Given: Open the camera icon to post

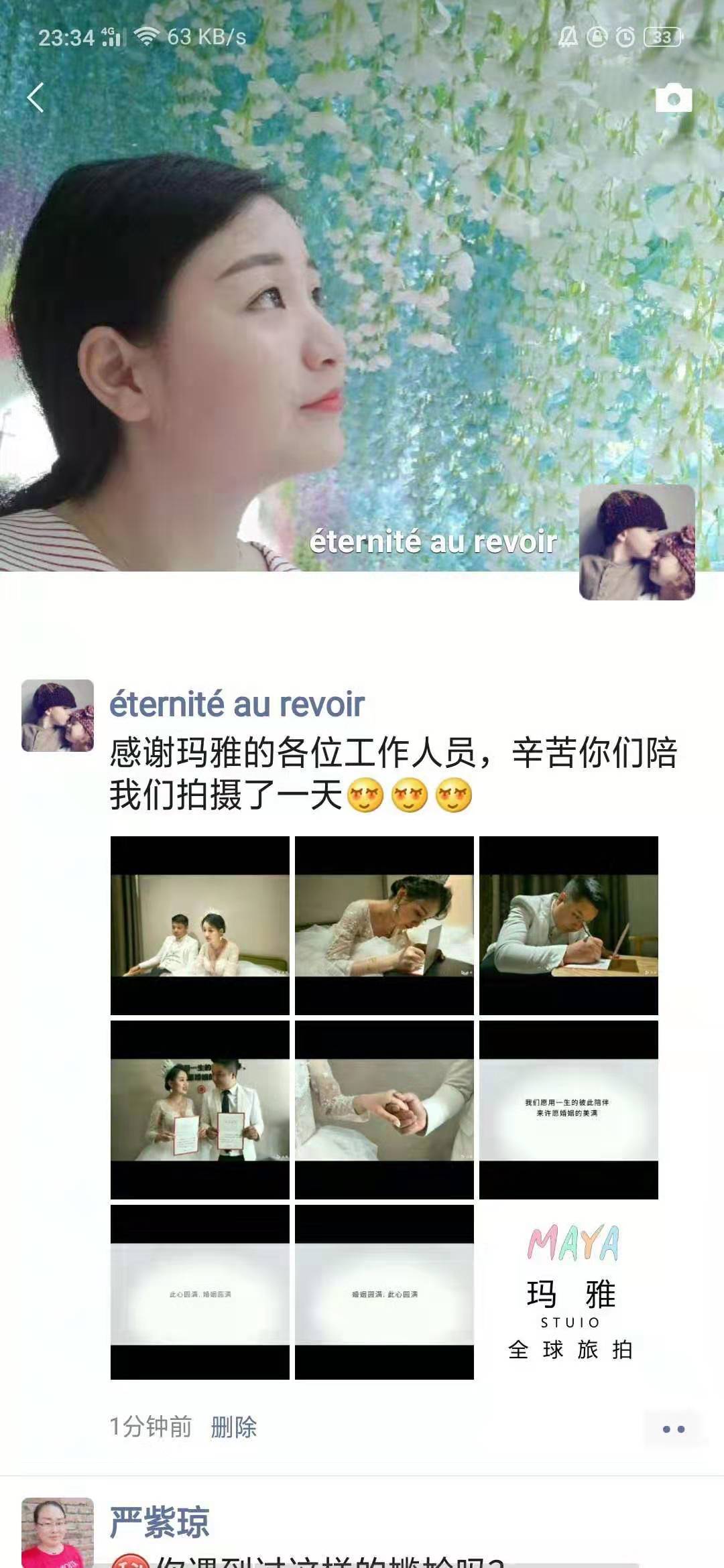Looking at the screenshot, I should pyautogui.click(x=673, y=98).
